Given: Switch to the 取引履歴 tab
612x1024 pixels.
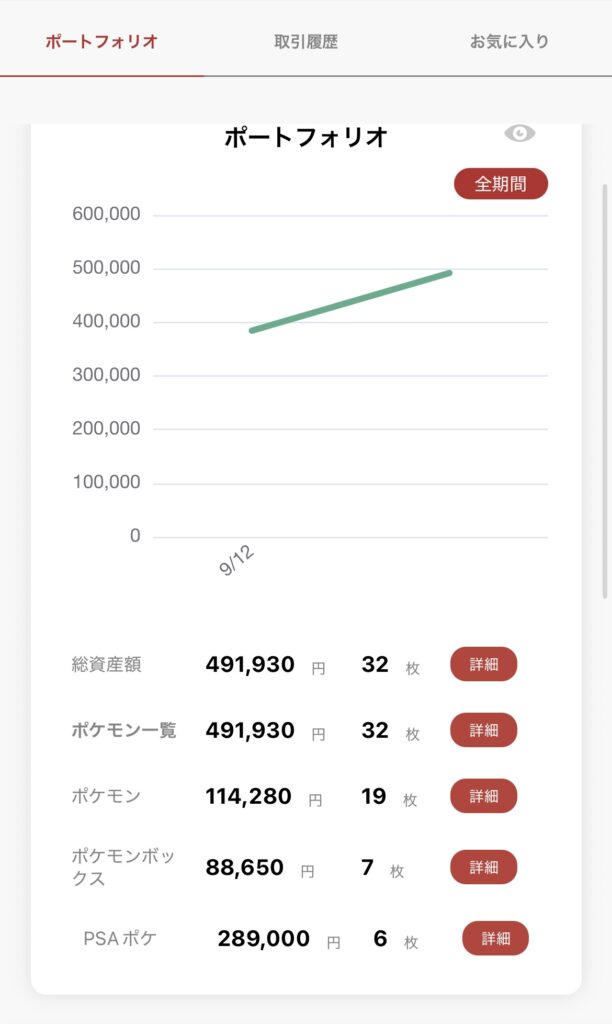Looking at the screenshot, I should click(x=306, y=42).
